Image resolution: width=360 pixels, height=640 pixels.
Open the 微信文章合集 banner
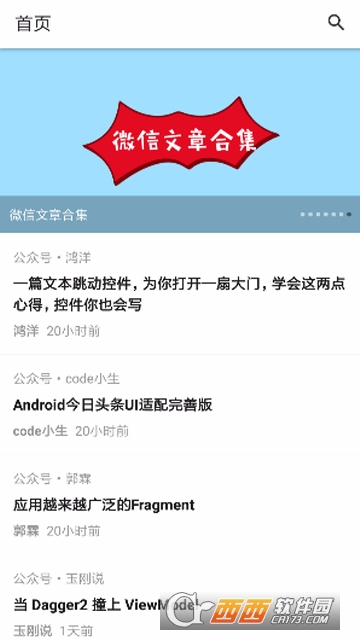click(x=180, y=140)
